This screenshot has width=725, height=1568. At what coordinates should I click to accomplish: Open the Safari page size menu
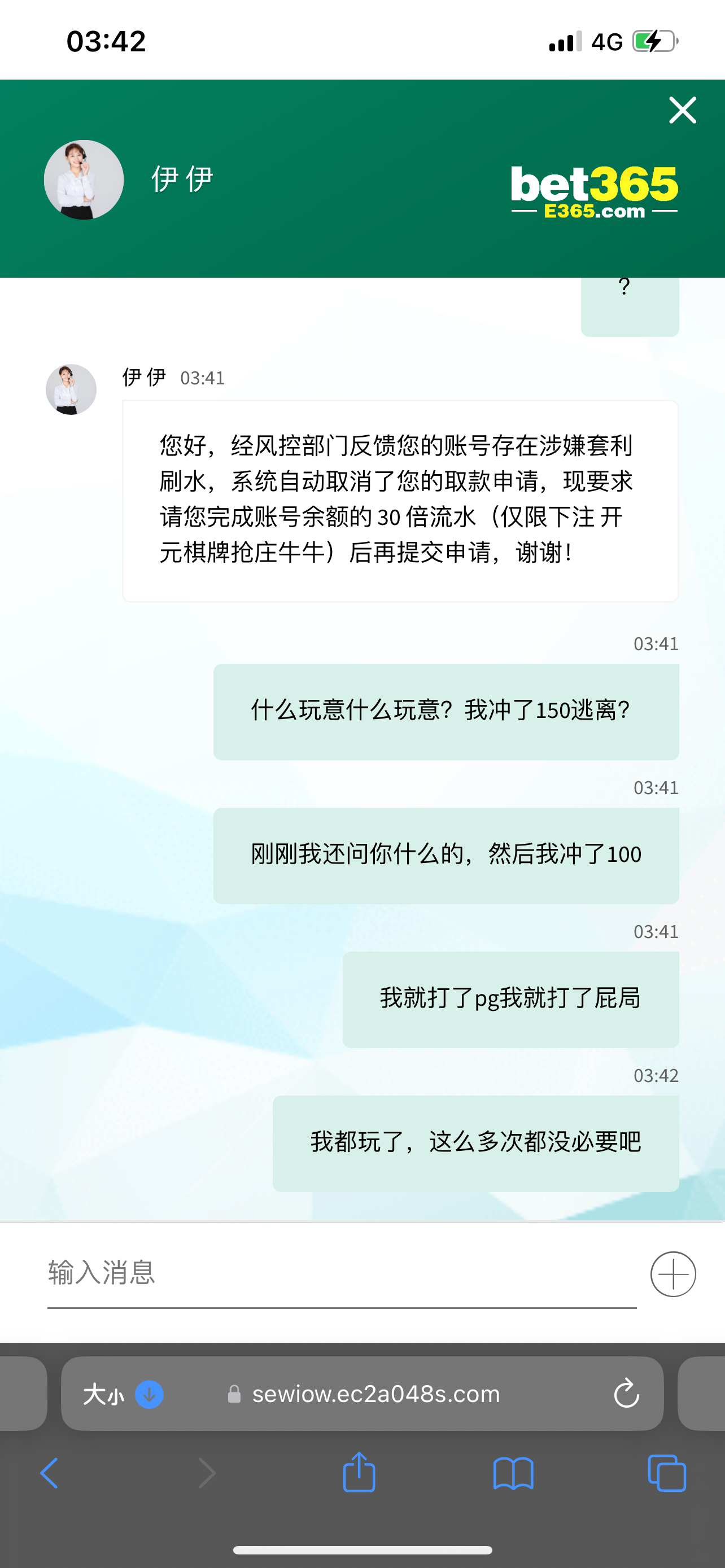(x=104, y=1394)
